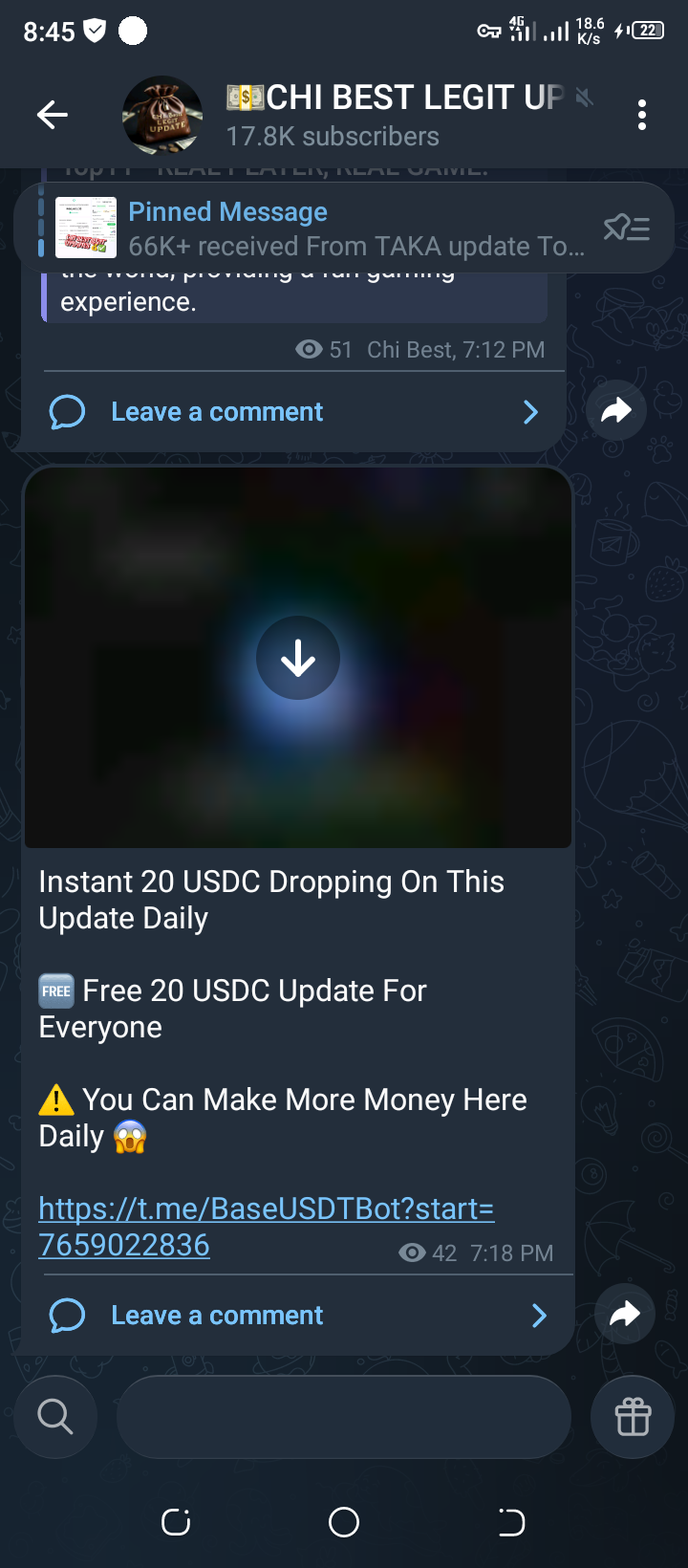Open the pinned message about TAKA update

(x=354, y=229)
